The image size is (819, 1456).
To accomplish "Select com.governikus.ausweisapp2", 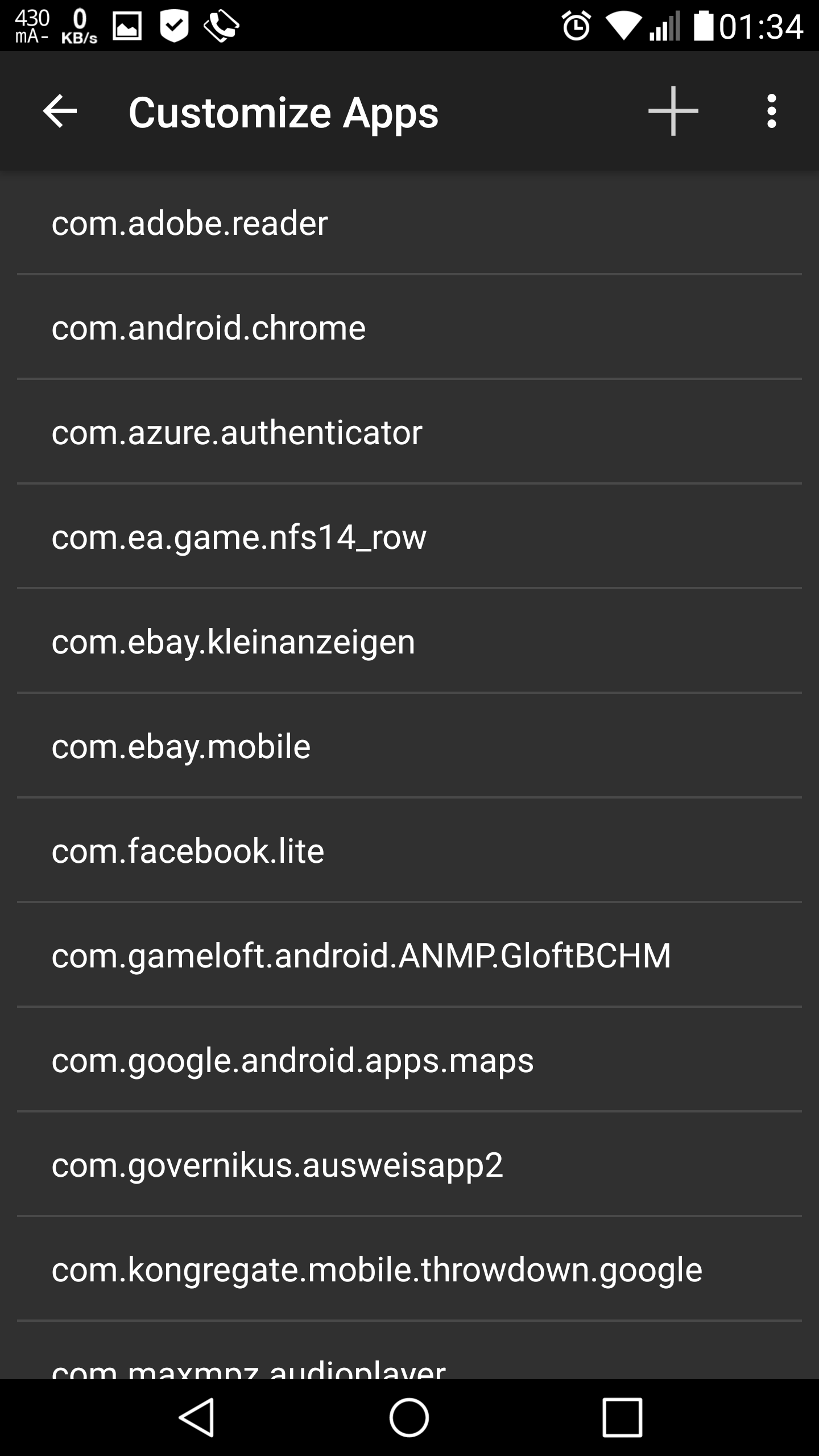I will tap(409, 1165).
